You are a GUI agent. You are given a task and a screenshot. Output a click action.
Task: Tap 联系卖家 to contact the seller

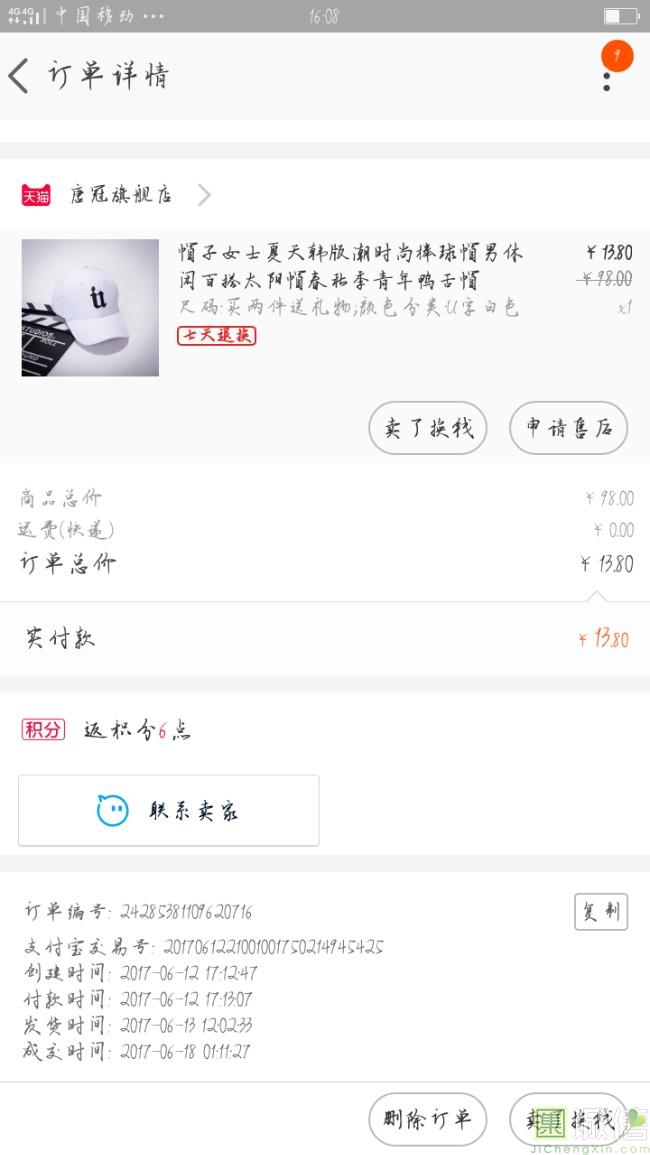coord(169,810)
